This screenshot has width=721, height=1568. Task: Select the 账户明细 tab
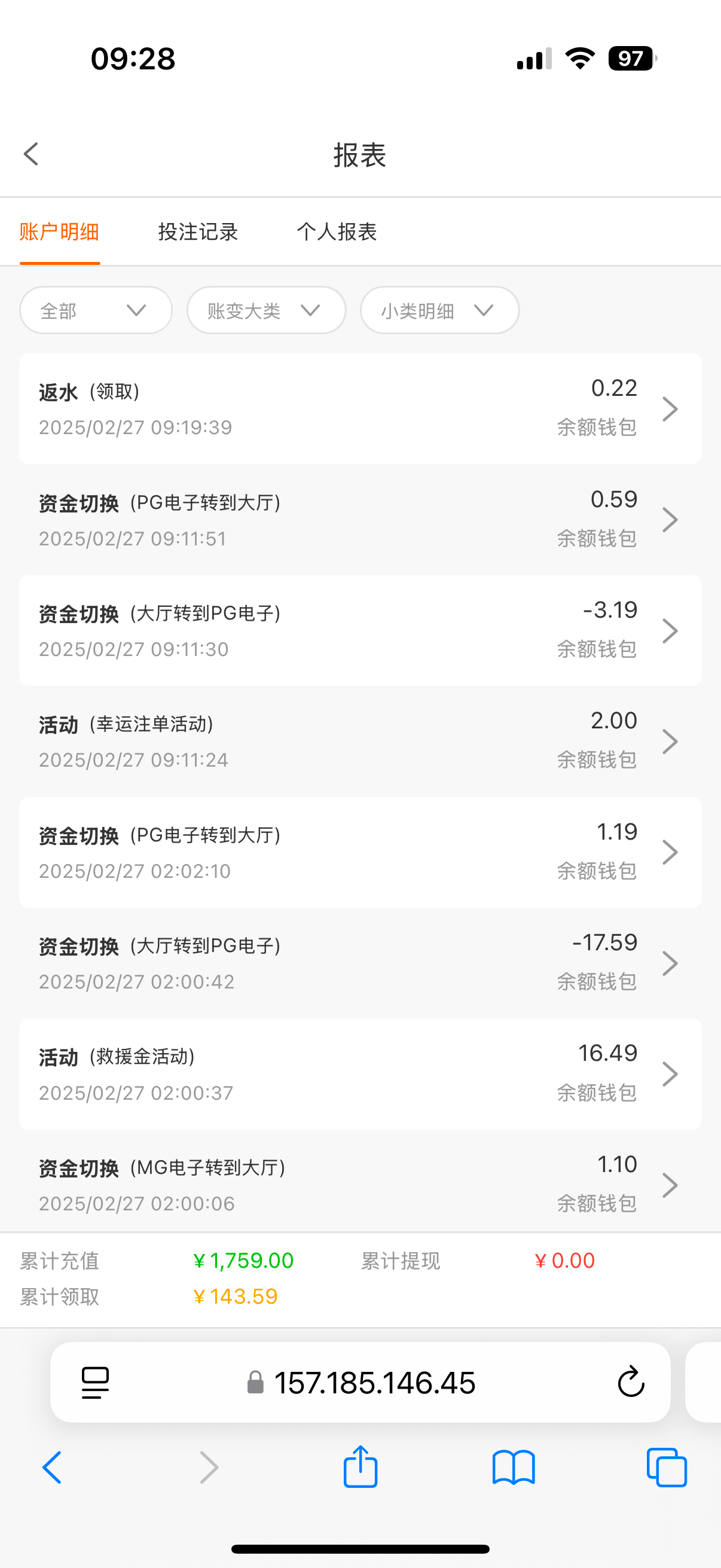point(60,232)
